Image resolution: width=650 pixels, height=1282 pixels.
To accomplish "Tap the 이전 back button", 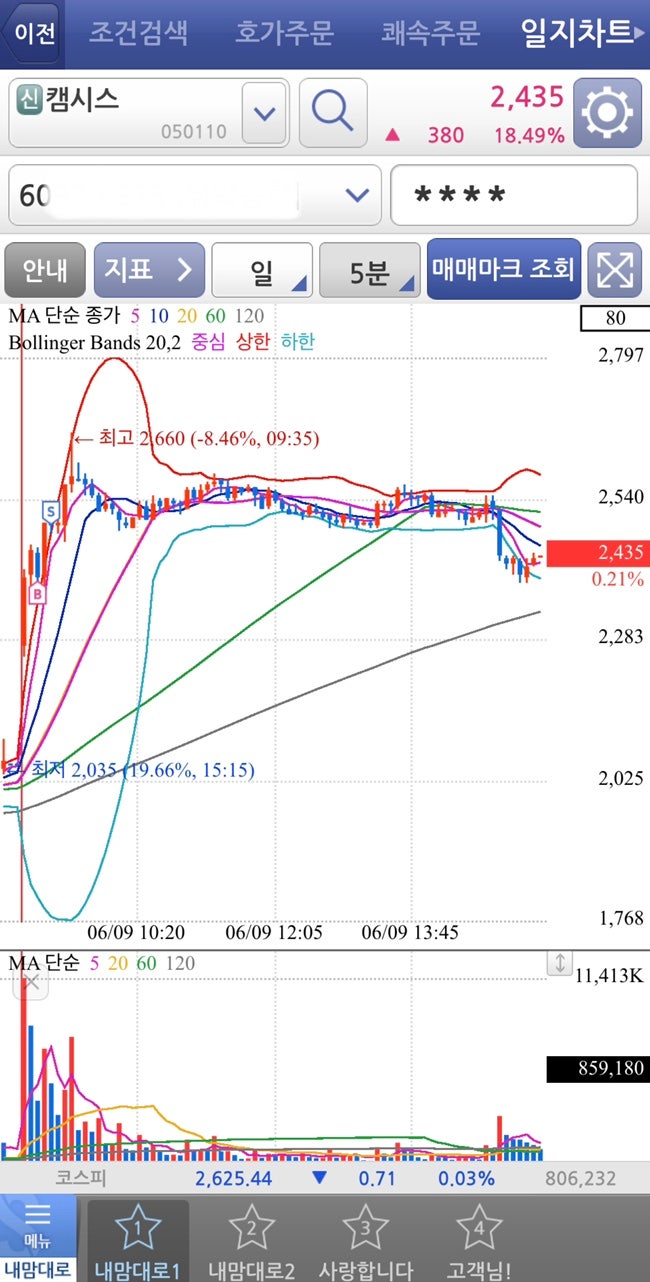I will point(33,33).
